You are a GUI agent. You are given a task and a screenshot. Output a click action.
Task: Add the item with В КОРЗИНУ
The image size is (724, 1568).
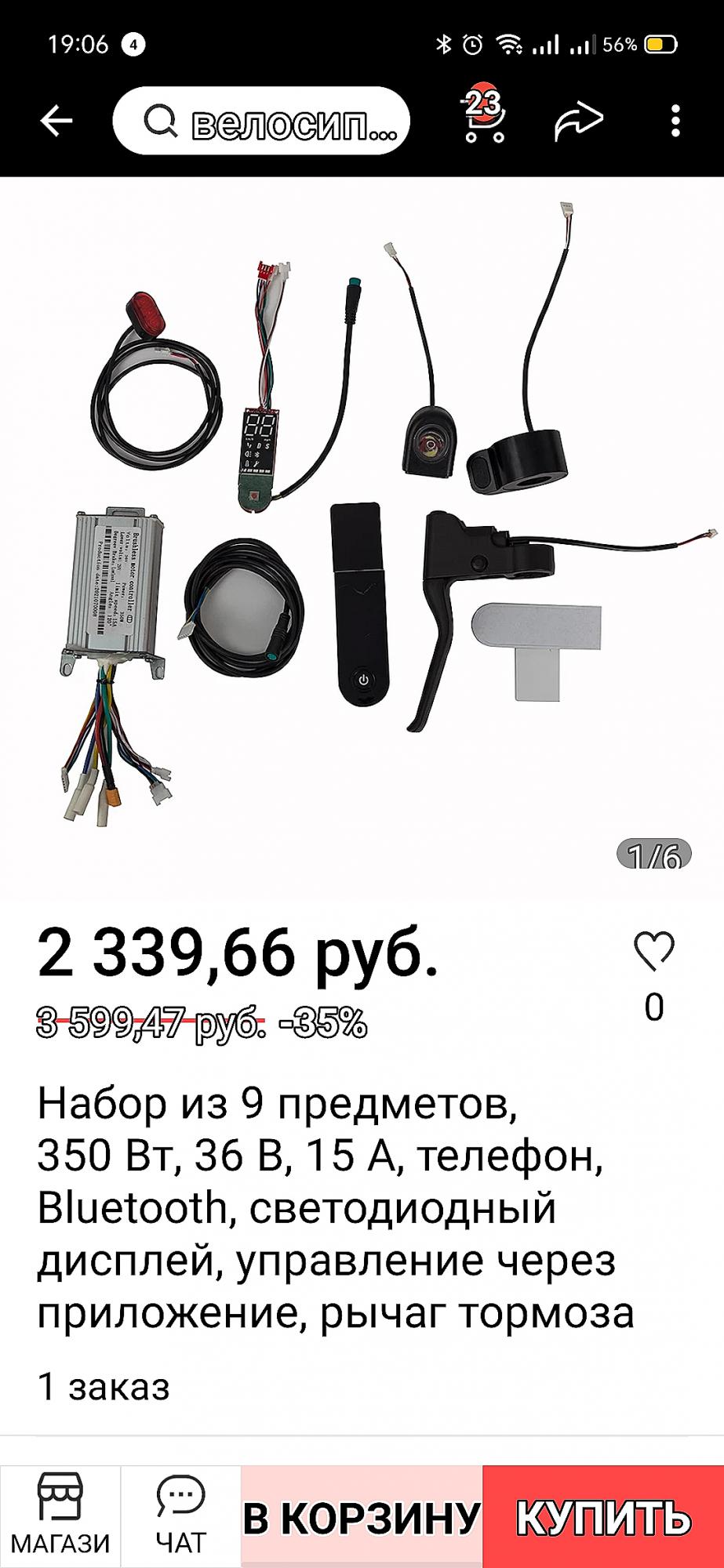tap(362, 1516)
